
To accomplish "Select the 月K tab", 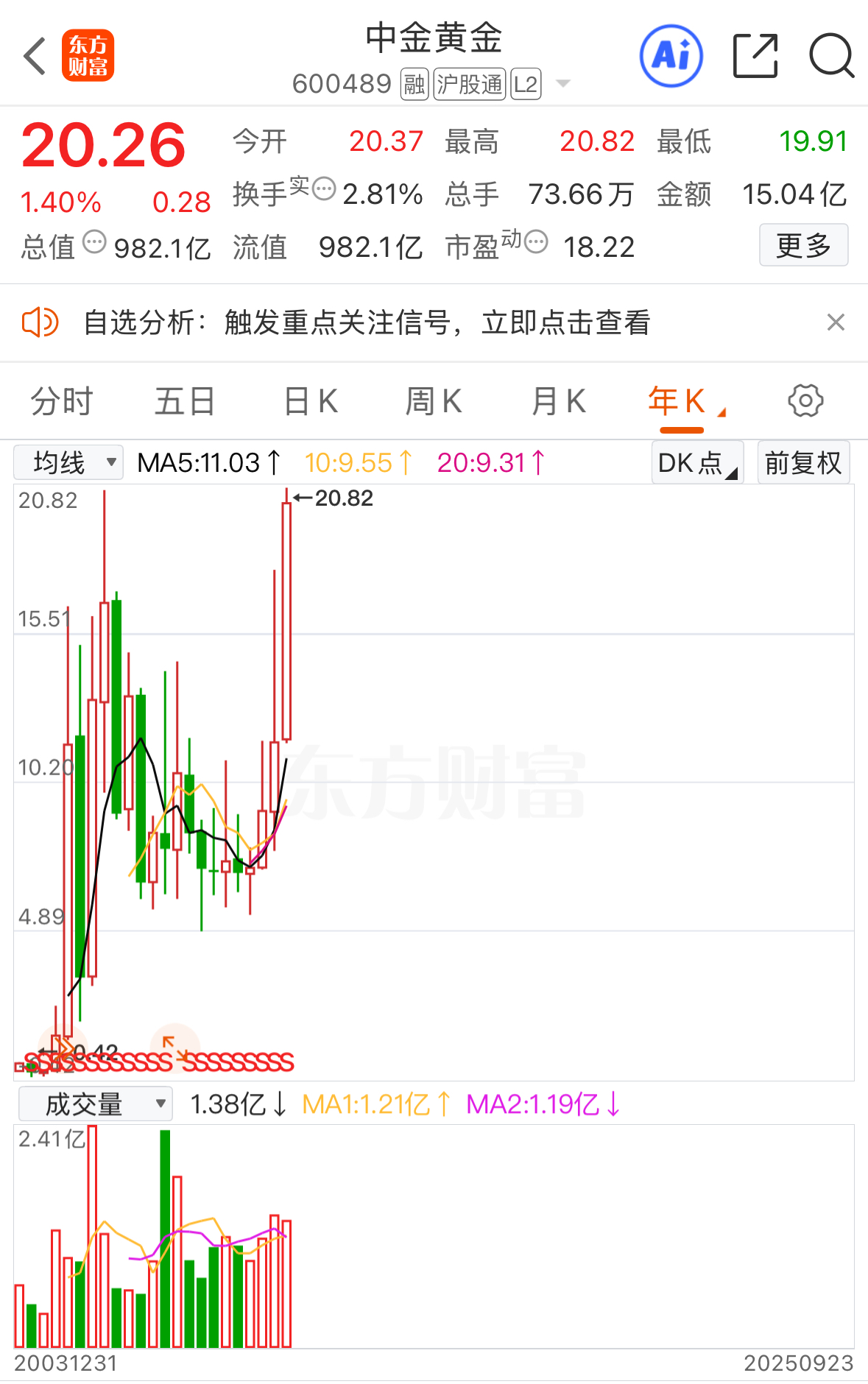I will point(559,402).
